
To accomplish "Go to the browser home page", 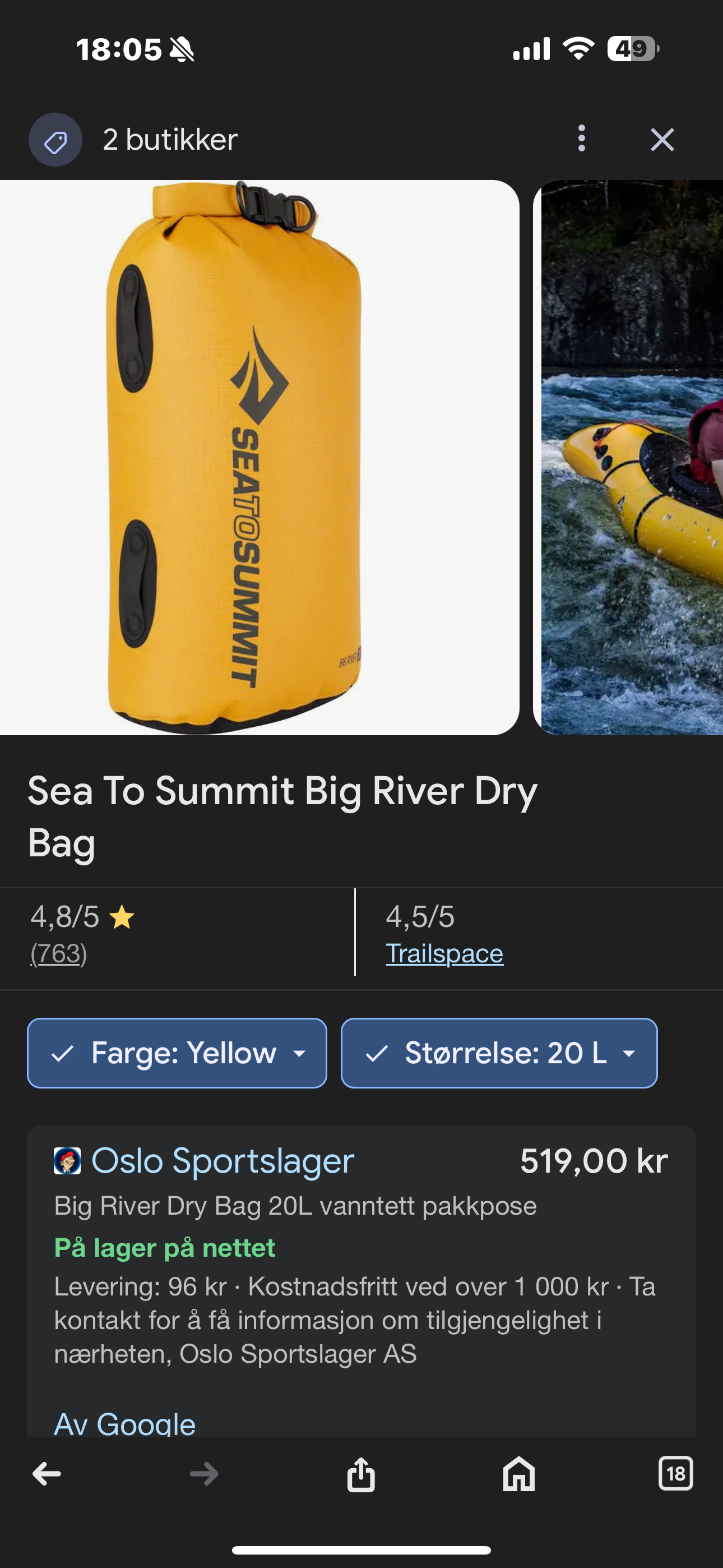I will click(x=518, y=1474).
